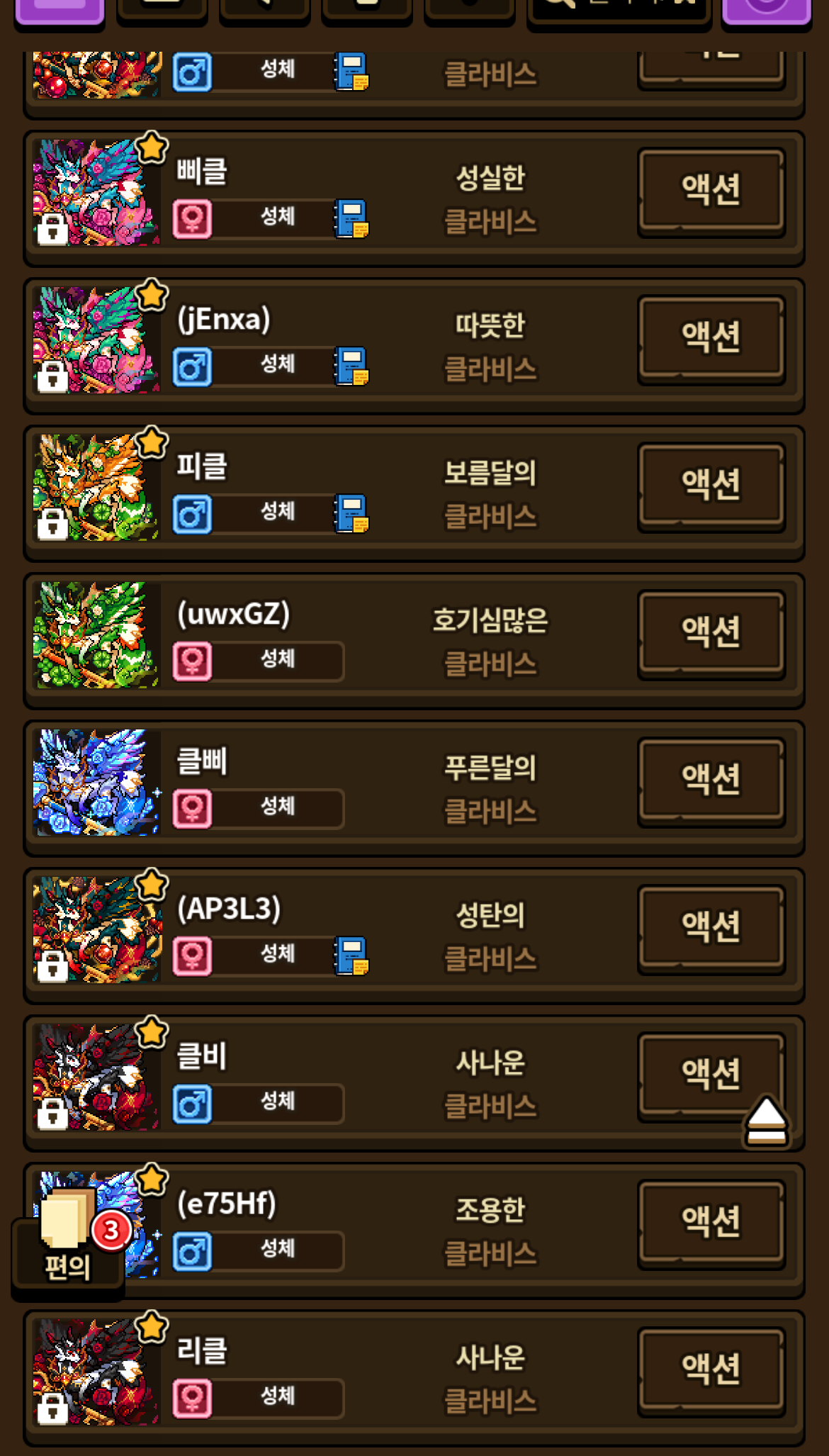Open the note icon for 피클
The width and height of the screenshot is (829, 1456).
pyautogui.click(x=352, y=514)
